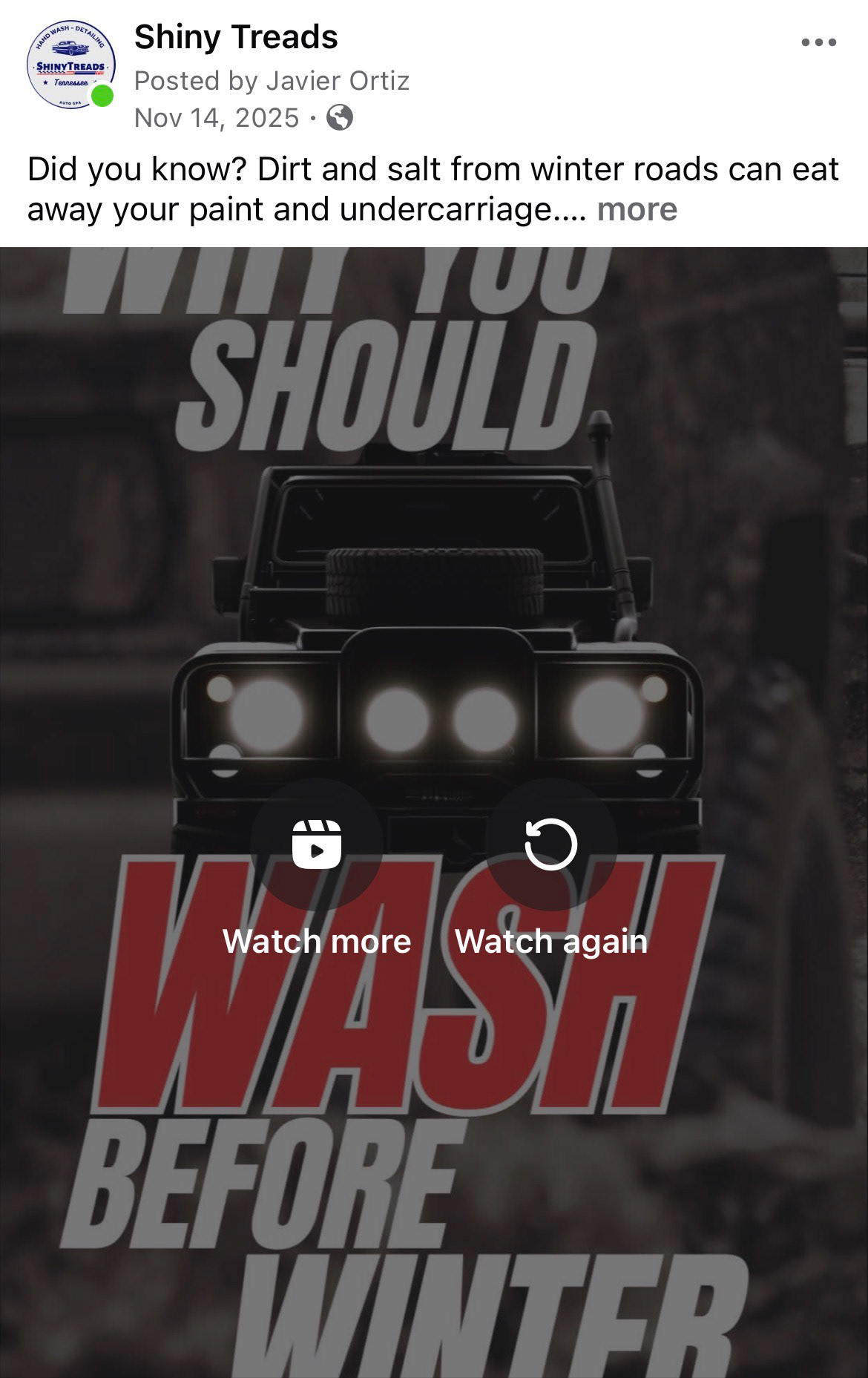Replay video with Watch again
This screenshot has width=868, height=1378.
tap(551, 844)
